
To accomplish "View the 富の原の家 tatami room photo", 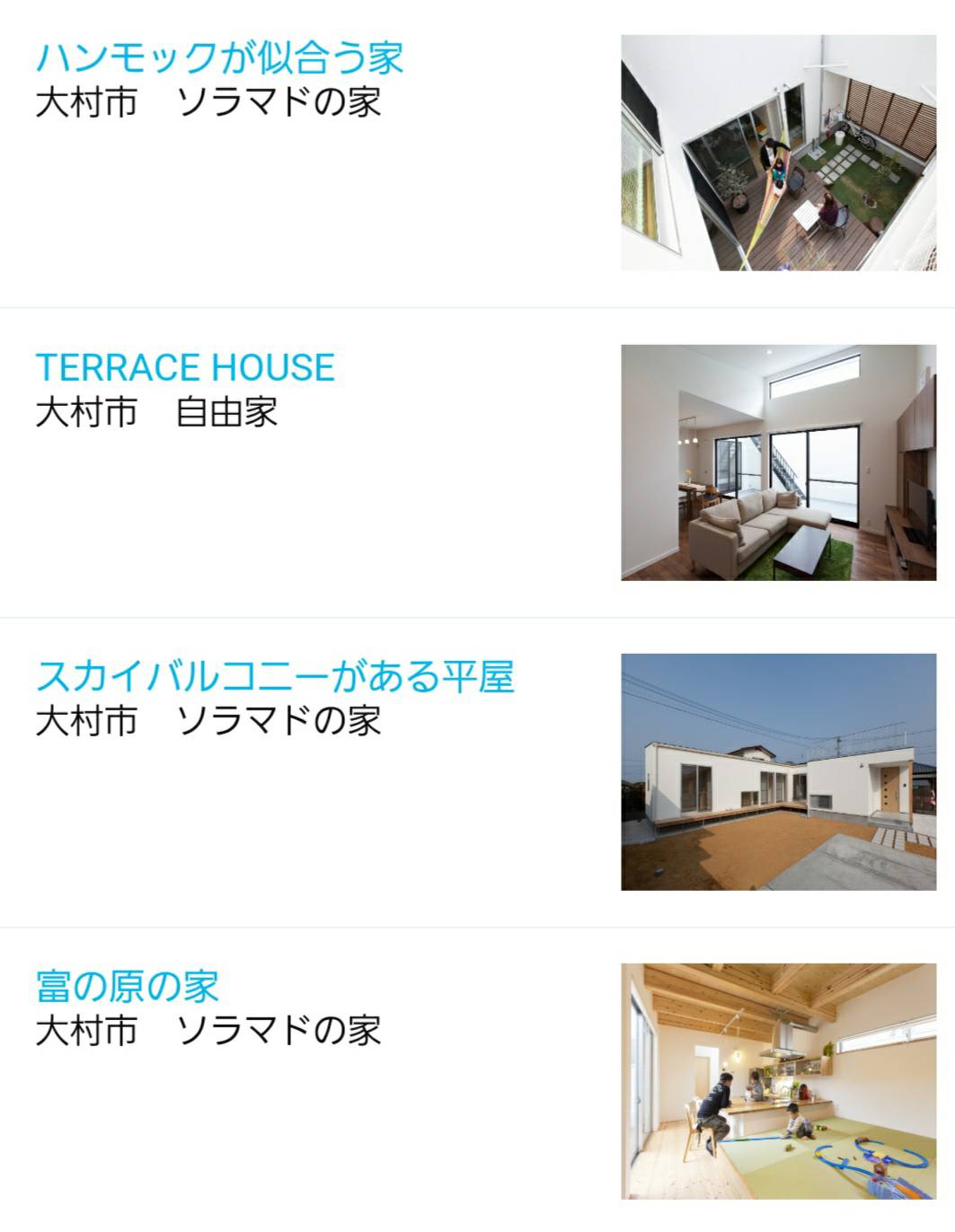I will pos(778,1081).
